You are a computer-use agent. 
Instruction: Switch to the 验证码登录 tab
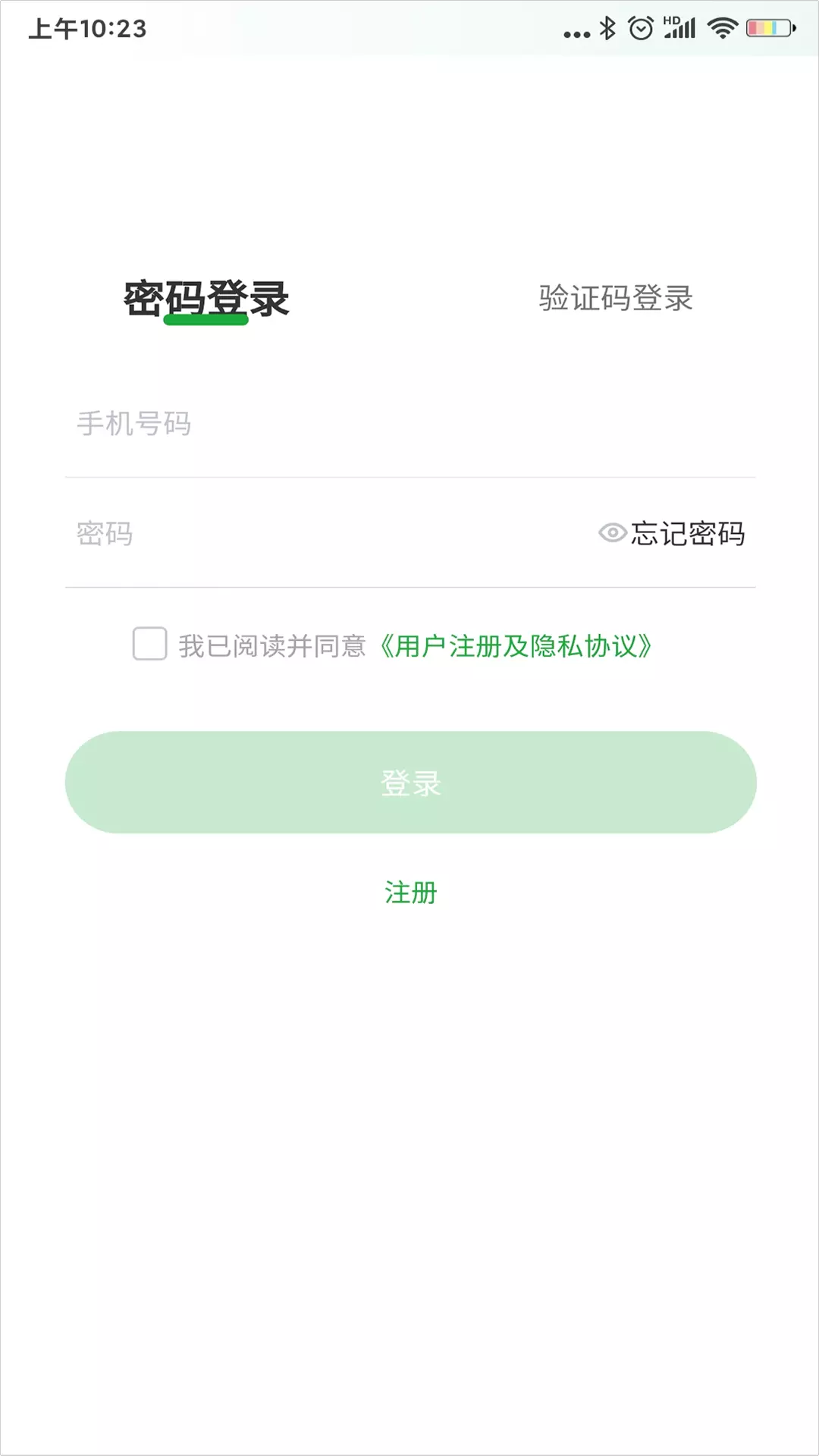pyautogui.click(x=616, y=298)
